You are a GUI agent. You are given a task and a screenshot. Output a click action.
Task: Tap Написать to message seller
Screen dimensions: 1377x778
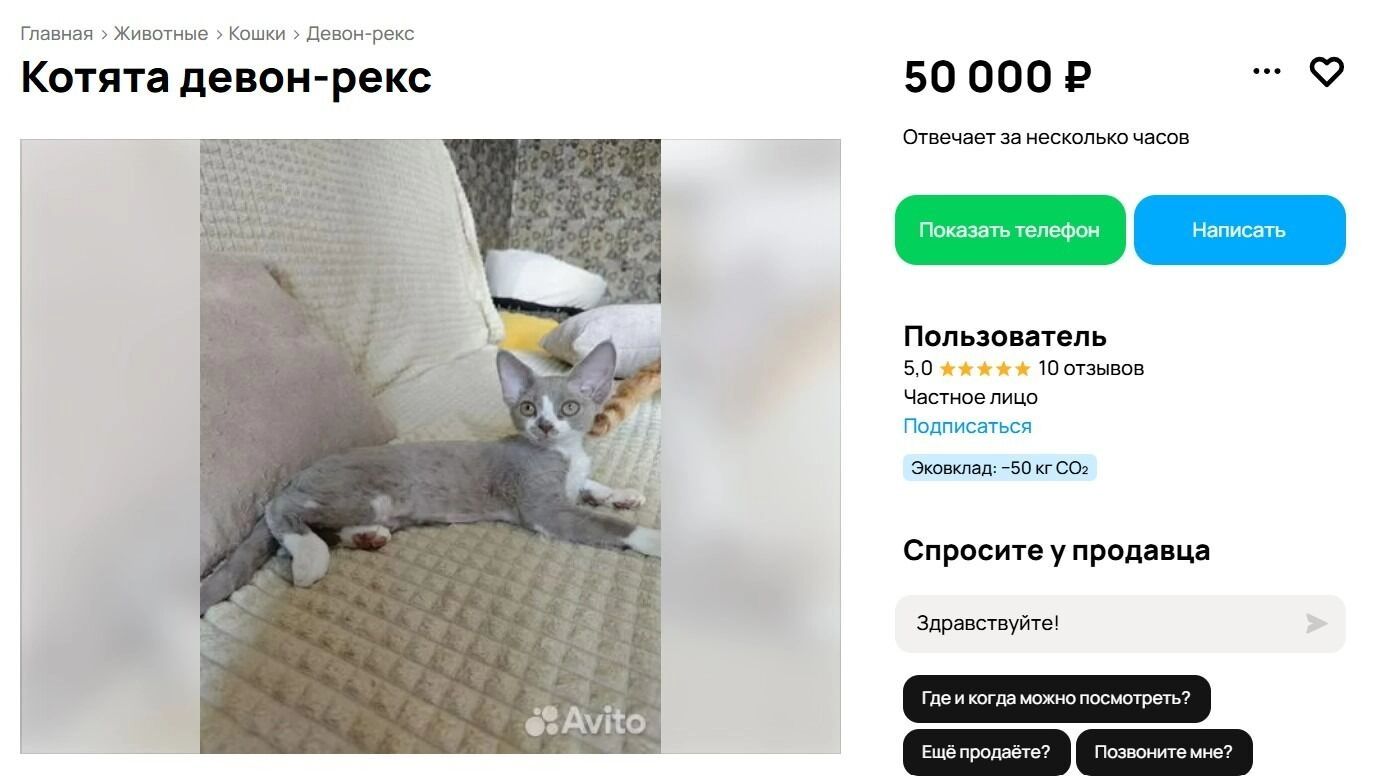1238,230
